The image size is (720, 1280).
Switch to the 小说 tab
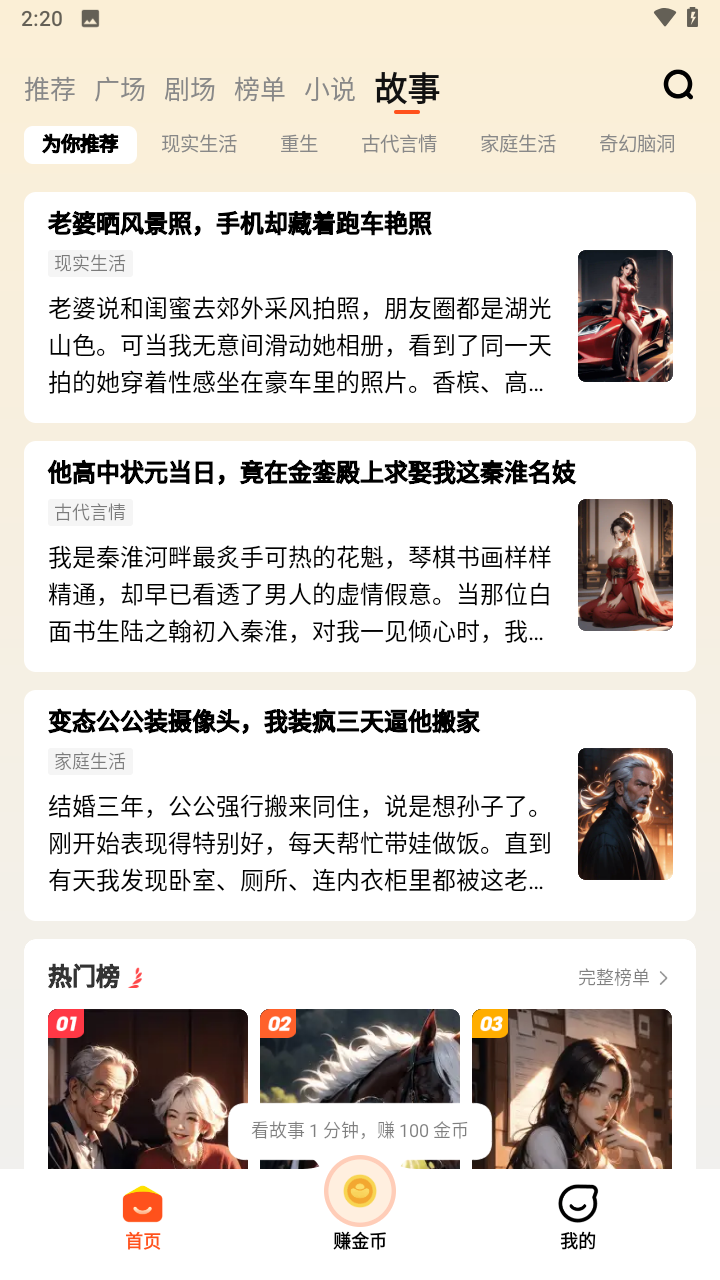(x=330, y=89)
